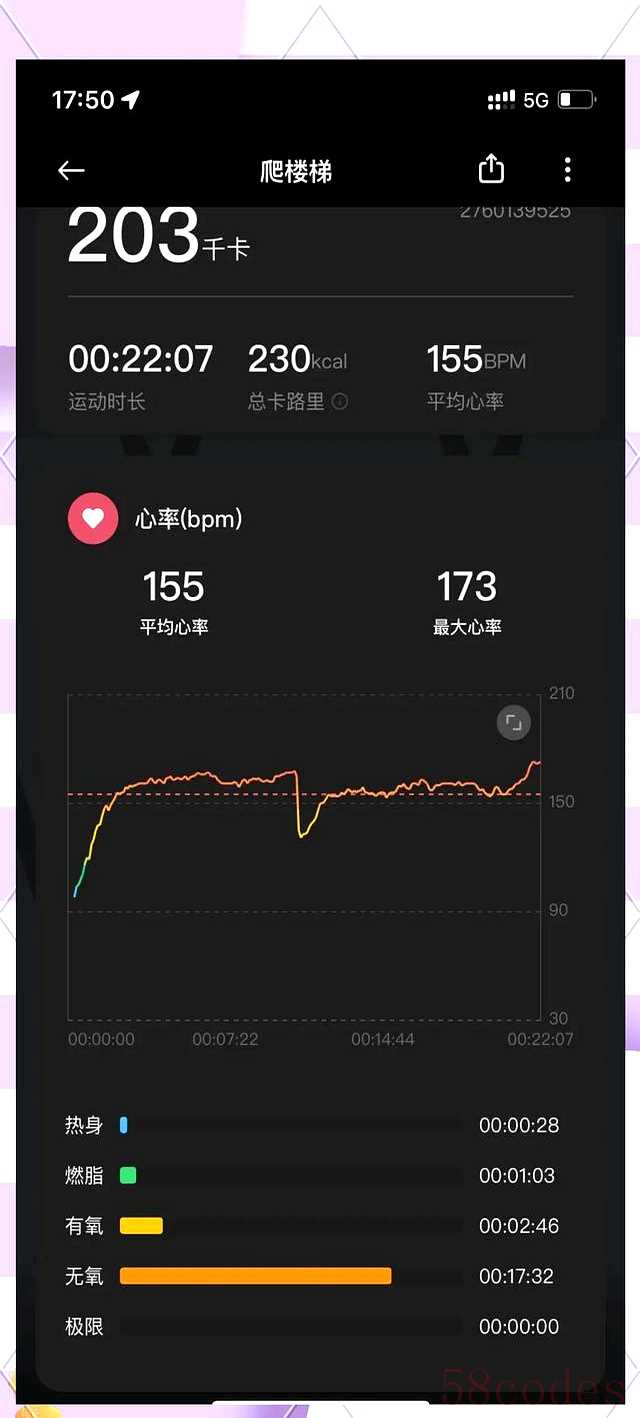The width and height of the screenshot is (640, 1418).
Task: Go back from the 爬楼梯 screen
Action: click(71, 171)
